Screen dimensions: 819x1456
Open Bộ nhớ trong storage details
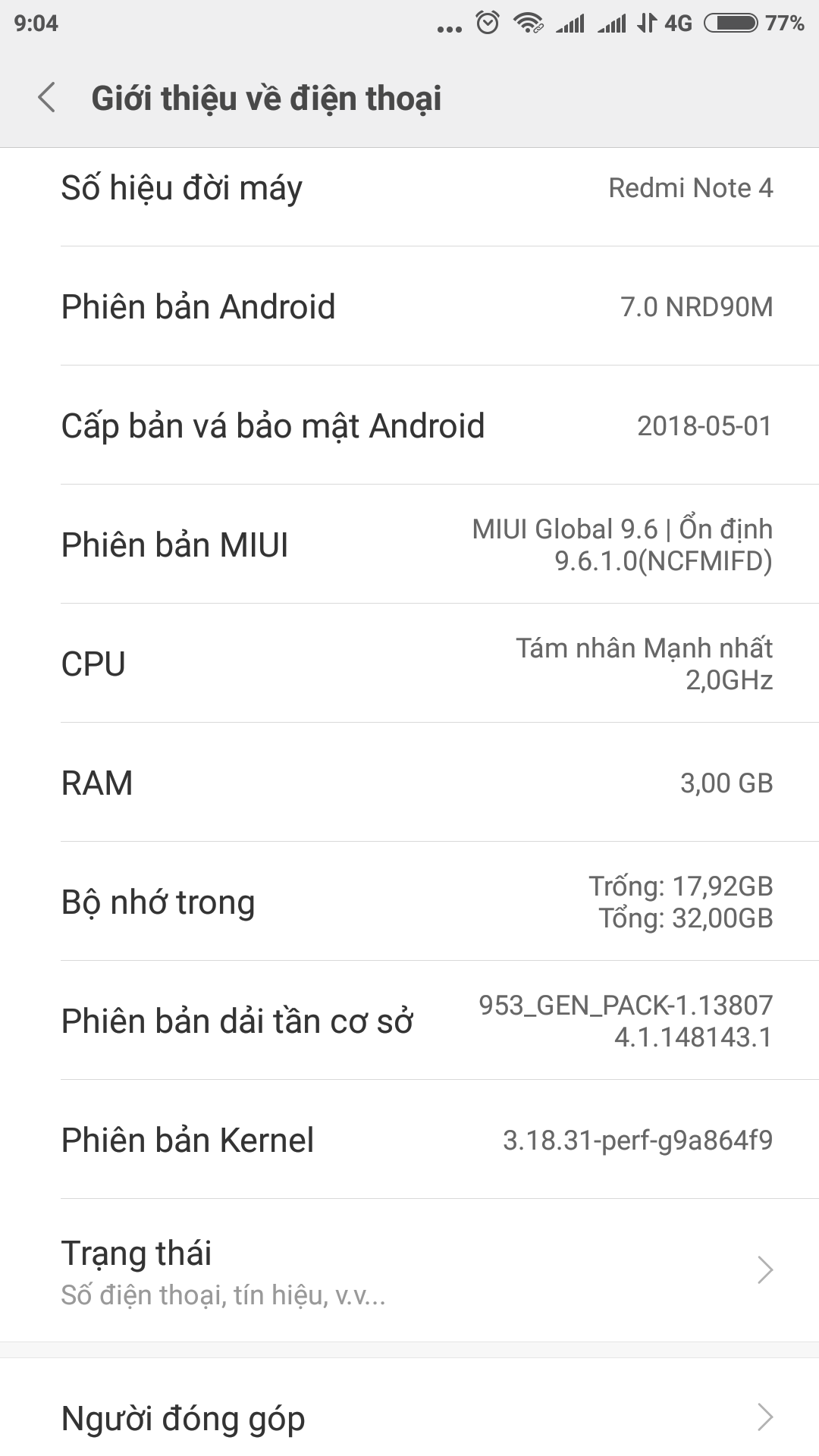pyautogui.click(x=409, y=902)
